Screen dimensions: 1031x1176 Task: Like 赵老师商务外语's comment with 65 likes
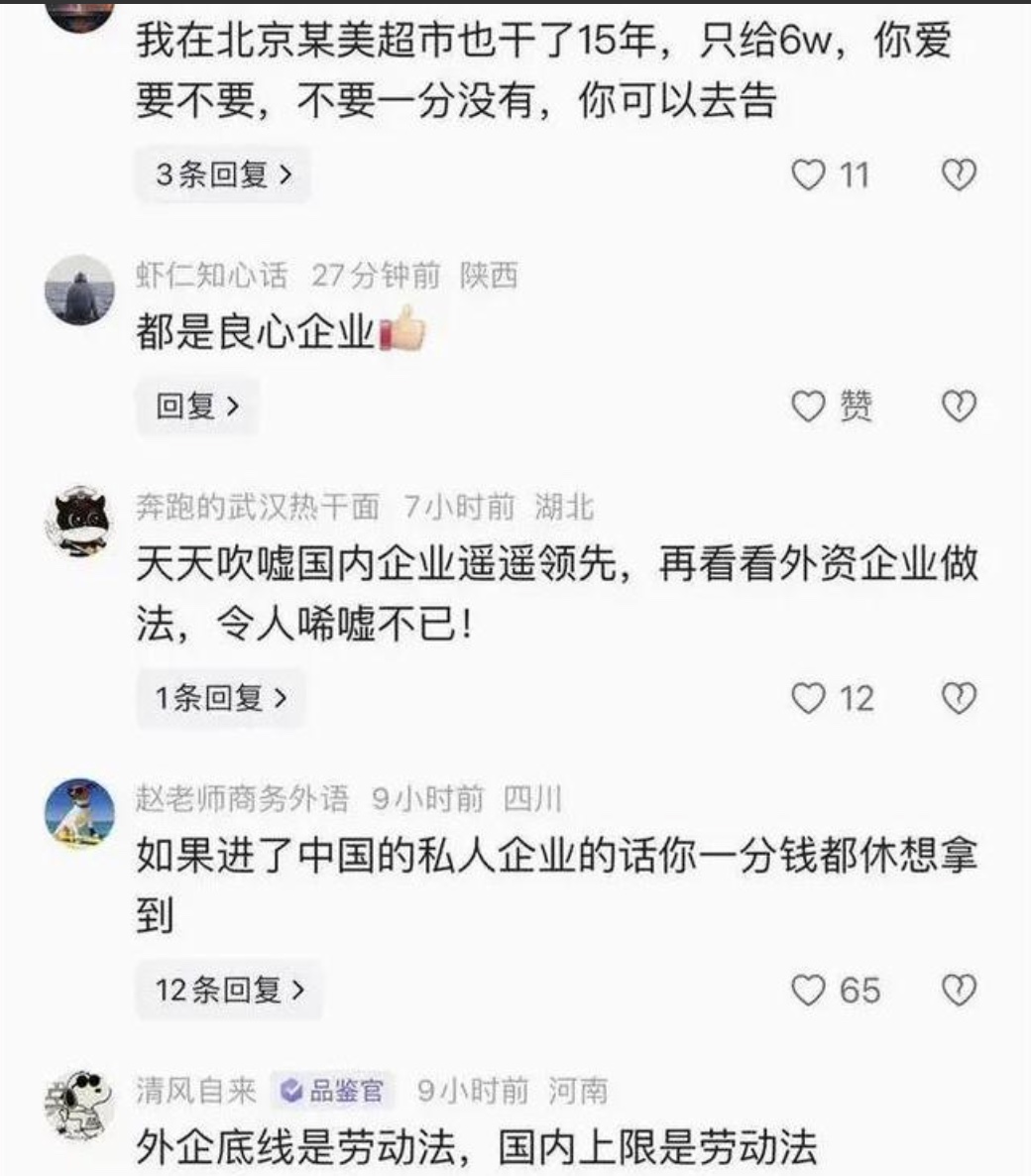pyautogui.click(x=809, y=990)
